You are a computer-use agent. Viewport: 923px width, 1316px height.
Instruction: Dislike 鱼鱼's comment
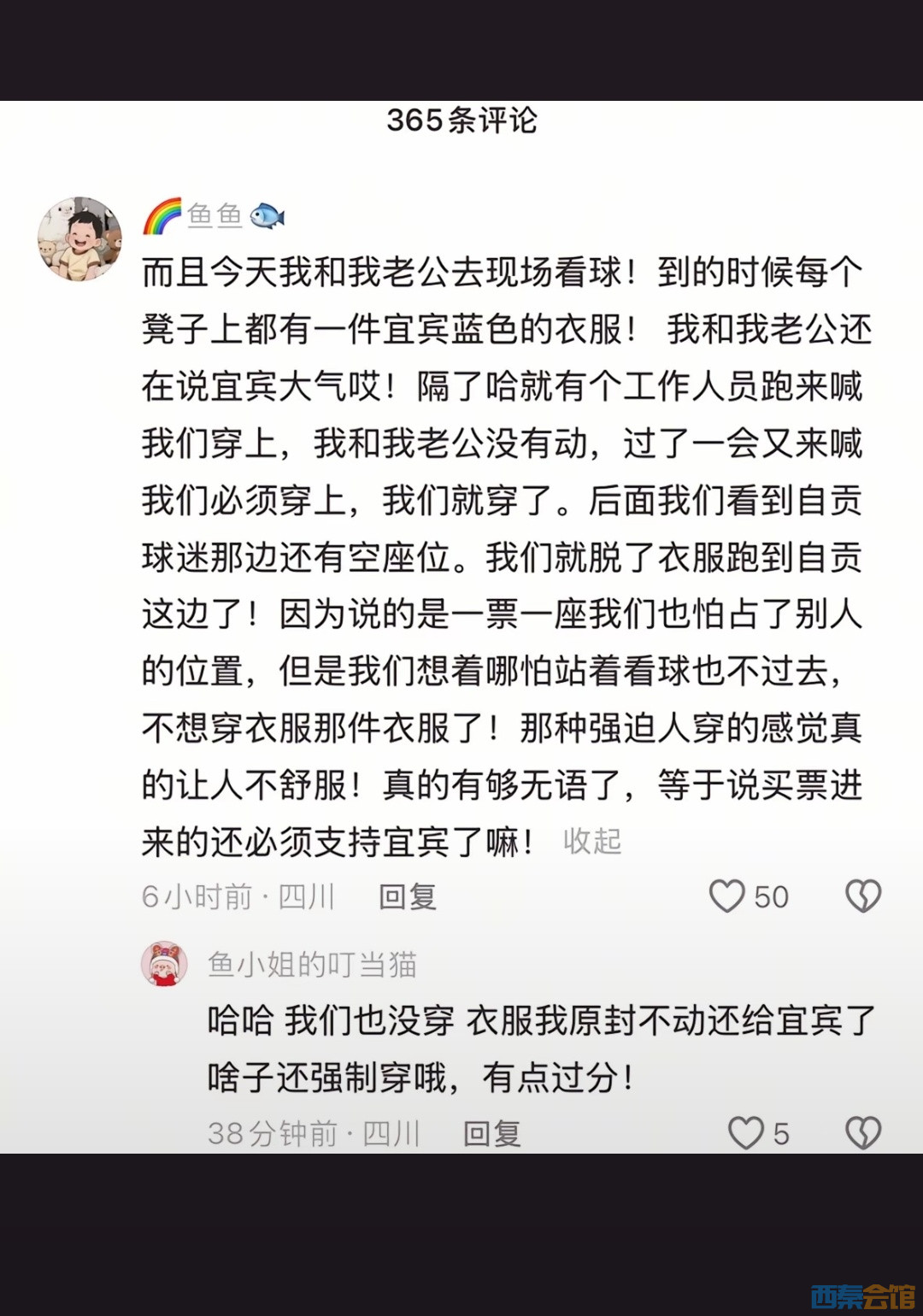click(862, 896)
